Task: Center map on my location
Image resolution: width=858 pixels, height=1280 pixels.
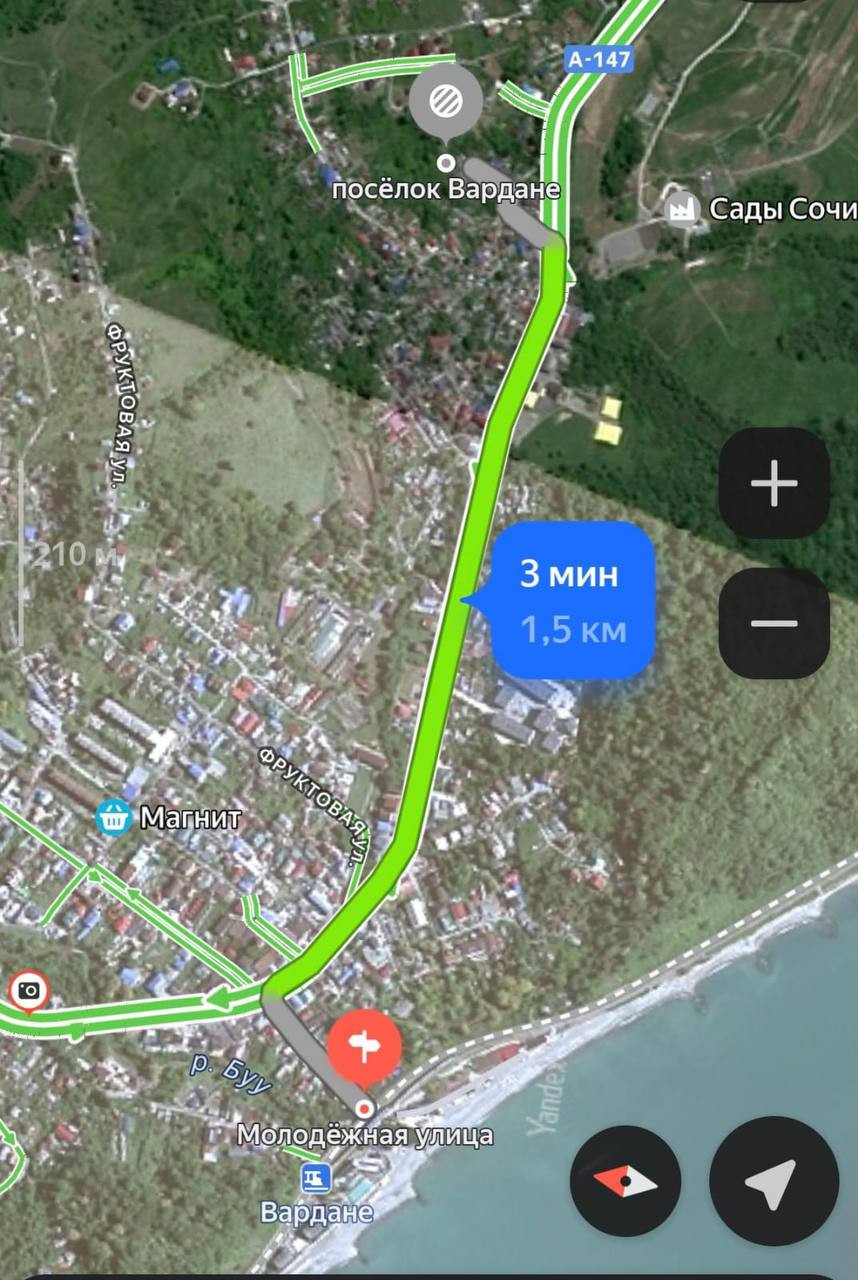Action: point(774,1182)
